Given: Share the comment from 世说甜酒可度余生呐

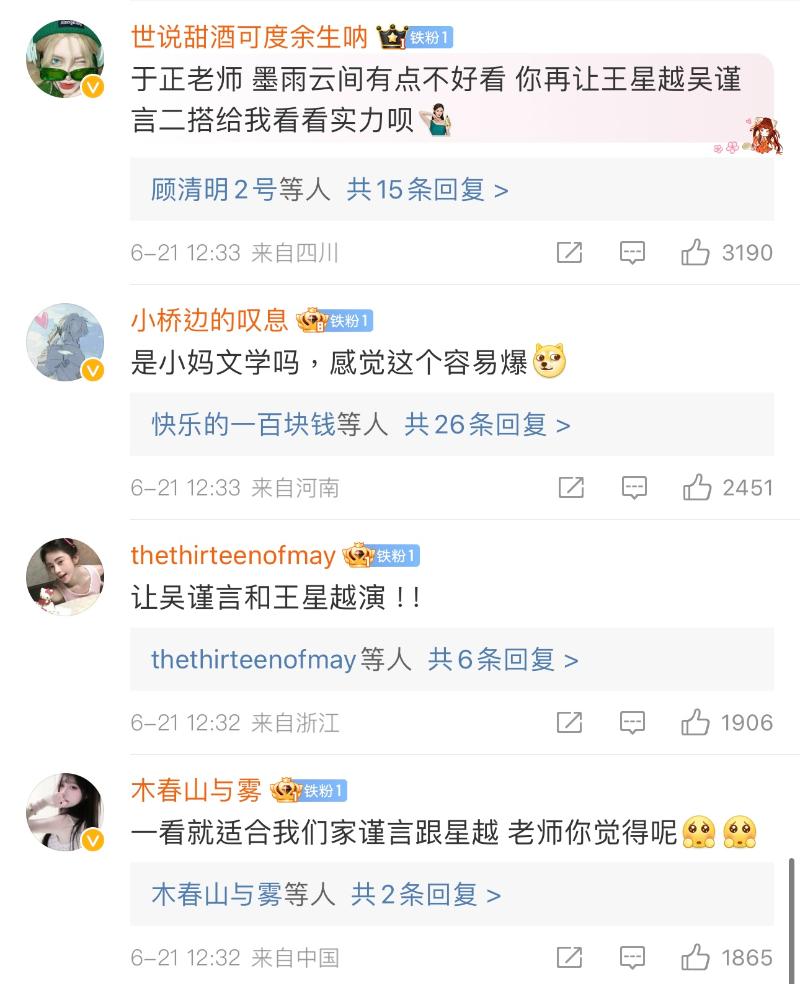Looking at the screenshot, I should pos(569,253).
